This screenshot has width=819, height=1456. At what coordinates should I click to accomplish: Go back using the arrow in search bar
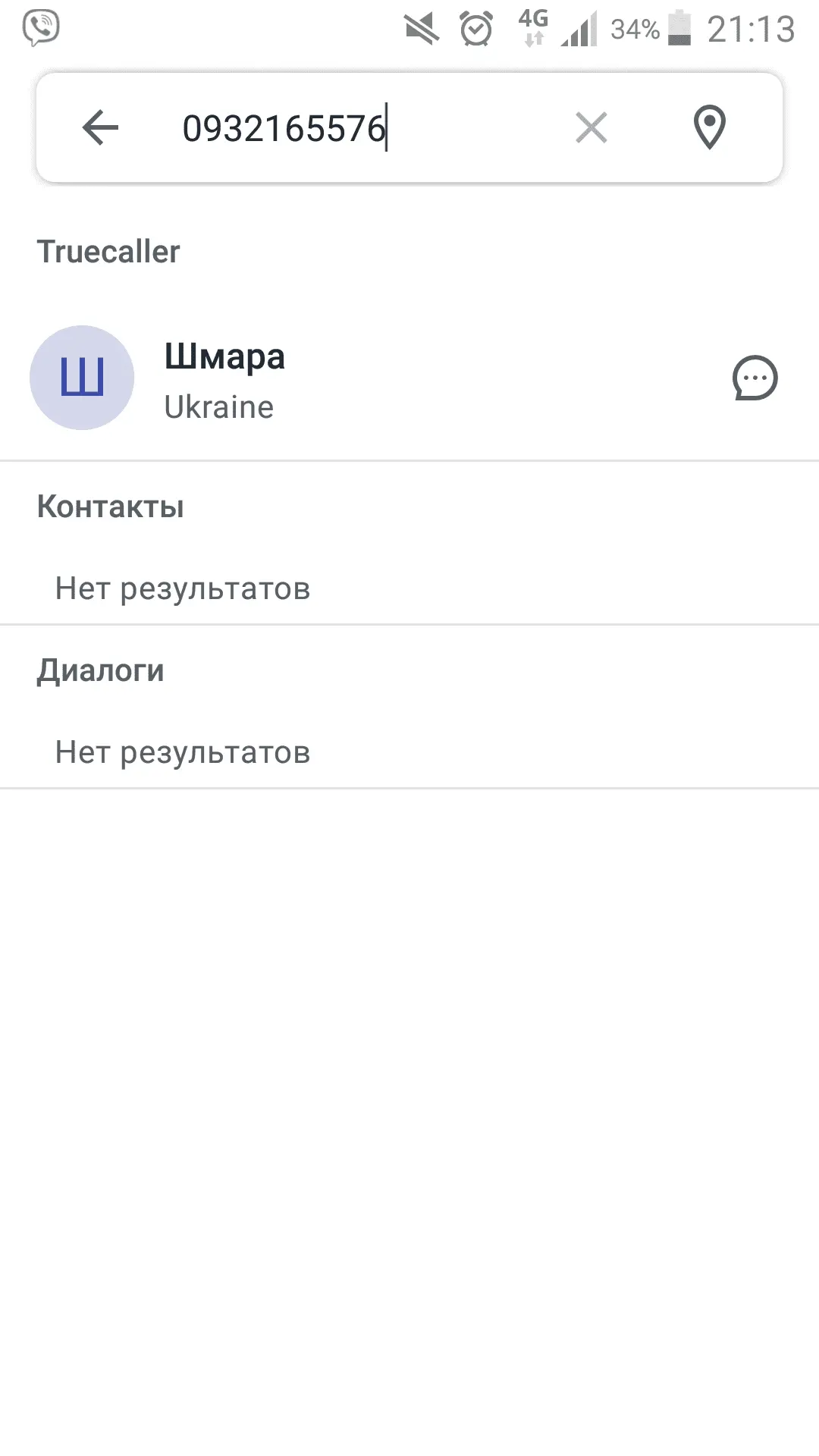point(100,127)
